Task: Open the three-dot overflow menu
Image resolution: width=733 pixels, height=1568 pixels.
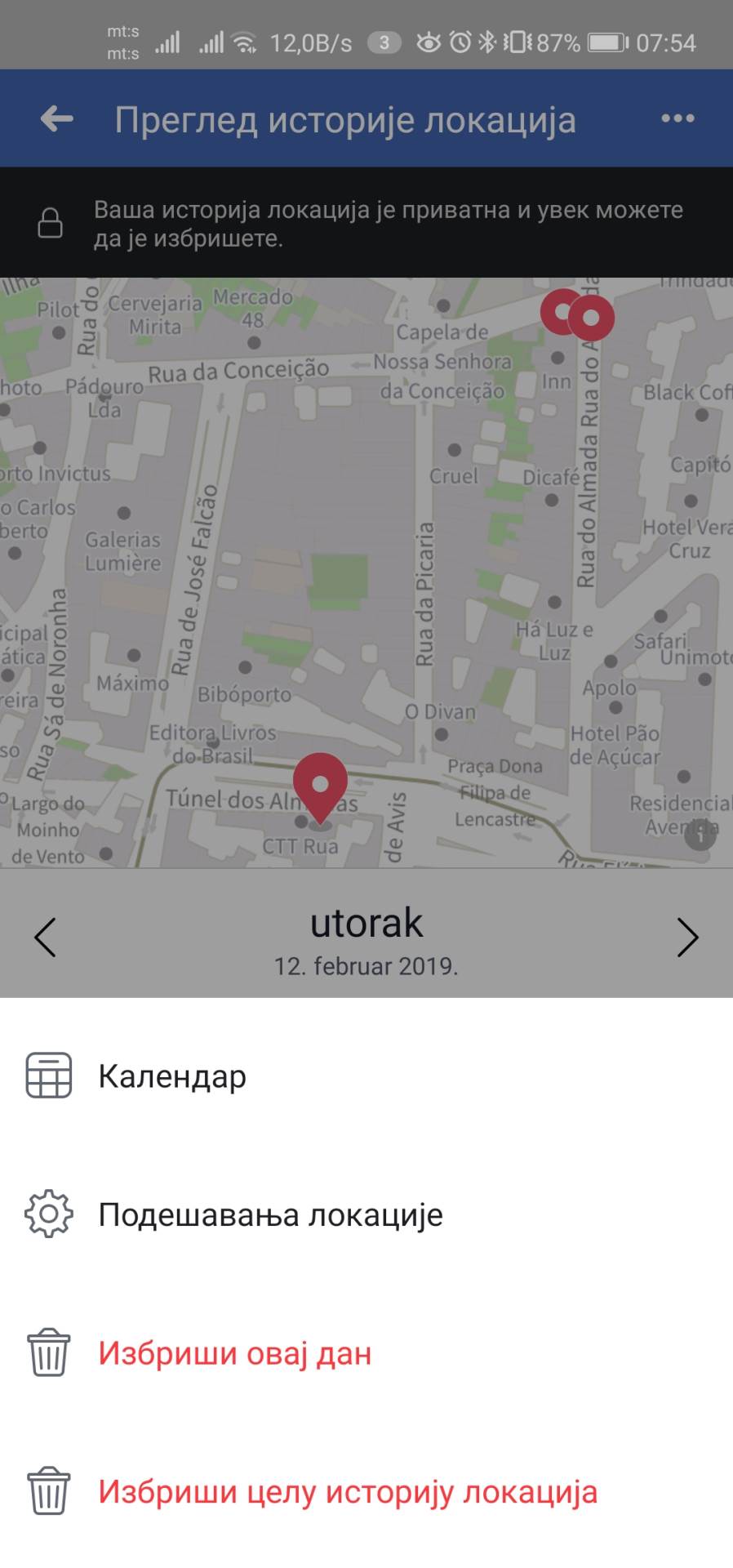Action: 677,119
